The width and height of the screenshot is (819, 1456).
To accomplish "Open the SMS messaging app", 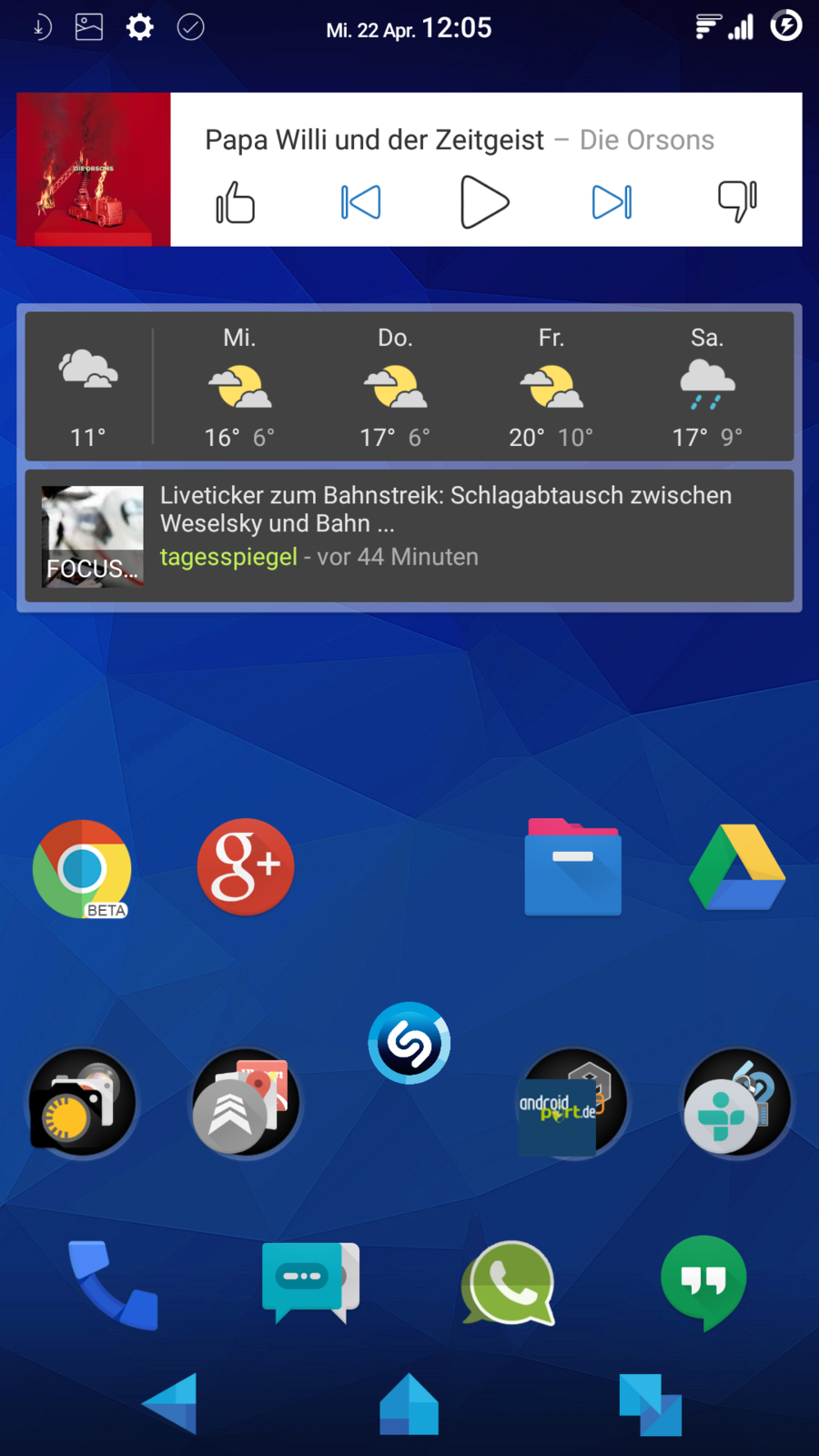I will pos(309,1281).
